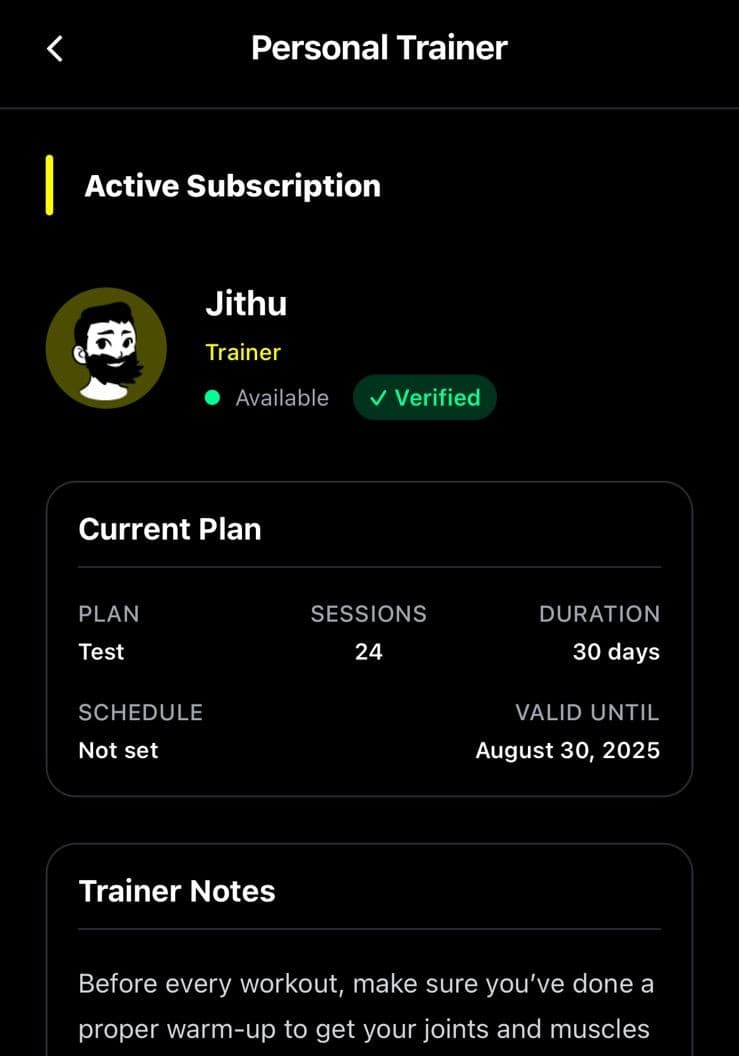Open trainer Jithu's profile picture
Screen dimensions: 739x1056
[x=106, y=348]
